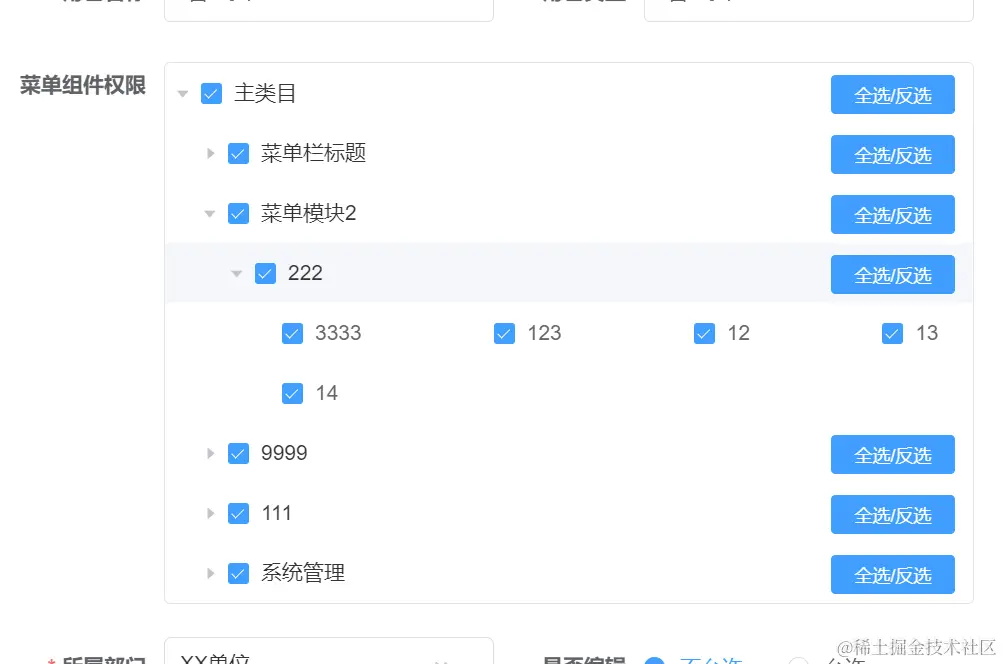The image size is (1003, 664).
Task: Tap 全选/反选 for 主类目
Action: pos(892,95)
